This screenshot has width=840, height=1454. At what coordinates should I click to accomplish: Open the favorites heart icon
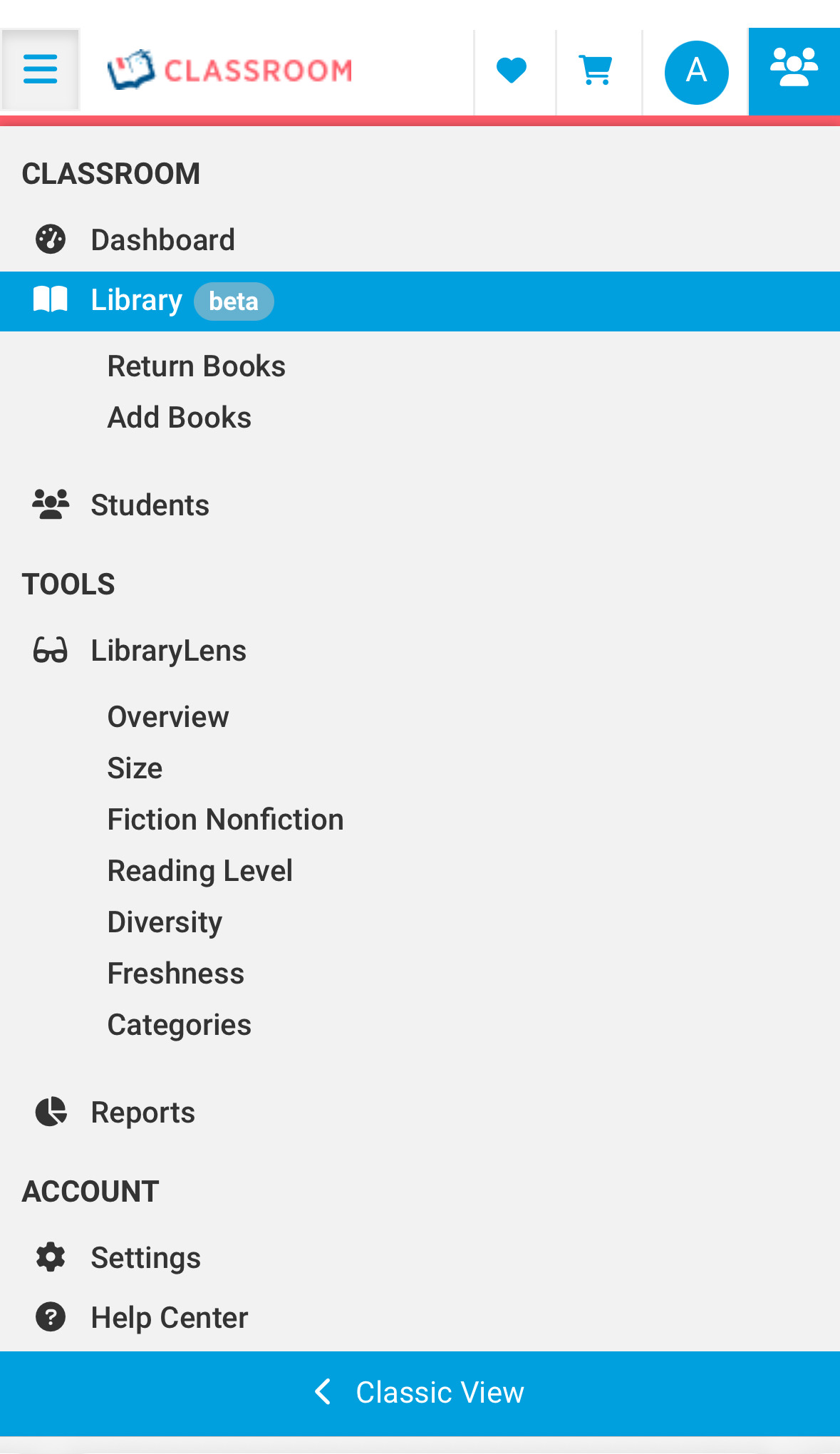(x=511, y=71)
